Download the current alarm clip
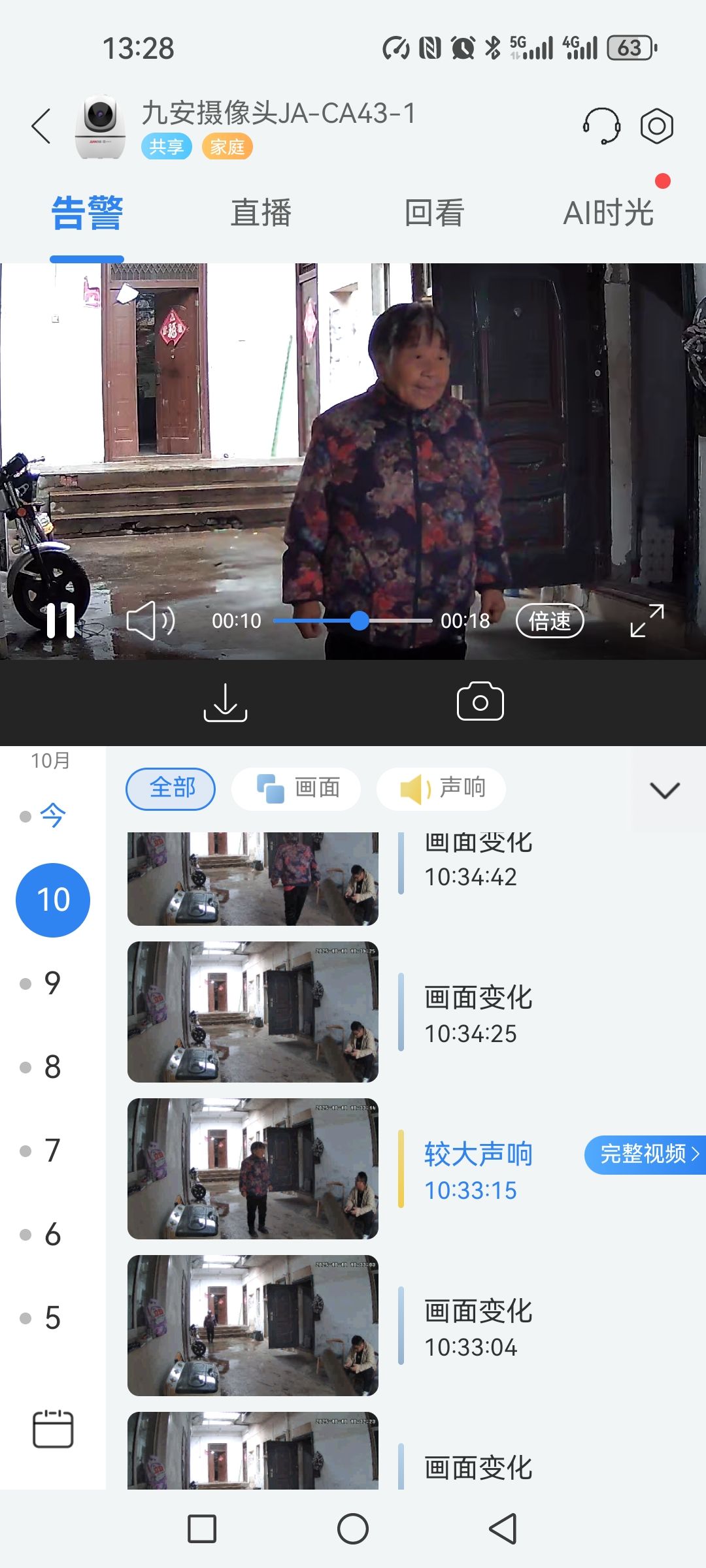The width and height of the screenshot is (706, 1568). point(225,702)
